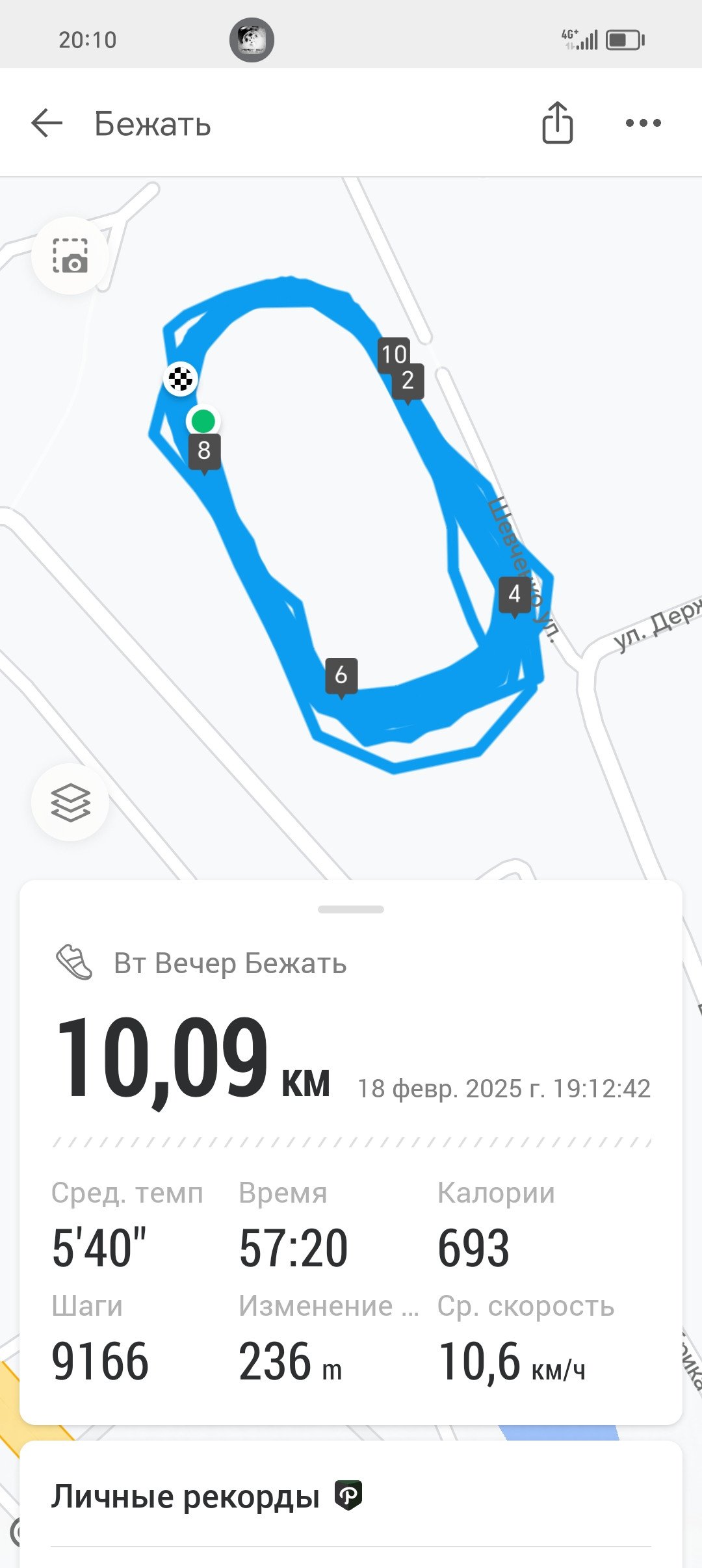Image resolution: width=702 pixels, height=1568 pixels.
Task: Open the three-dot overflow menu
Action: 643,123
